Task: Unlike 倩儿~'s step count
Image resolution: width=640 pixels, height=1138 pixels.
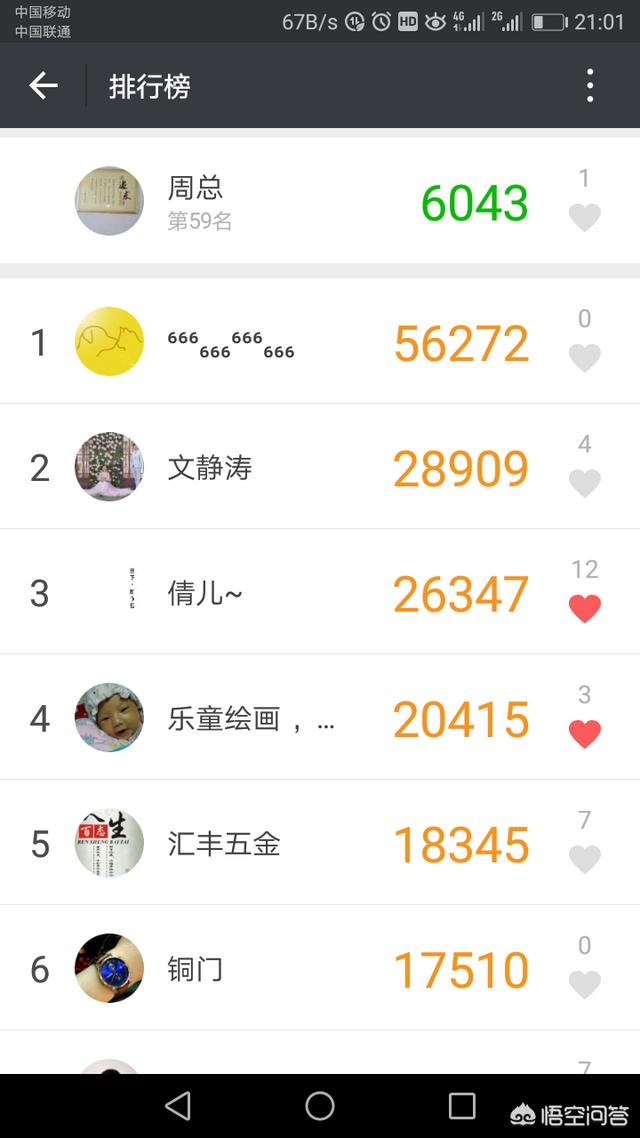Action: click(x=585, y=608)
